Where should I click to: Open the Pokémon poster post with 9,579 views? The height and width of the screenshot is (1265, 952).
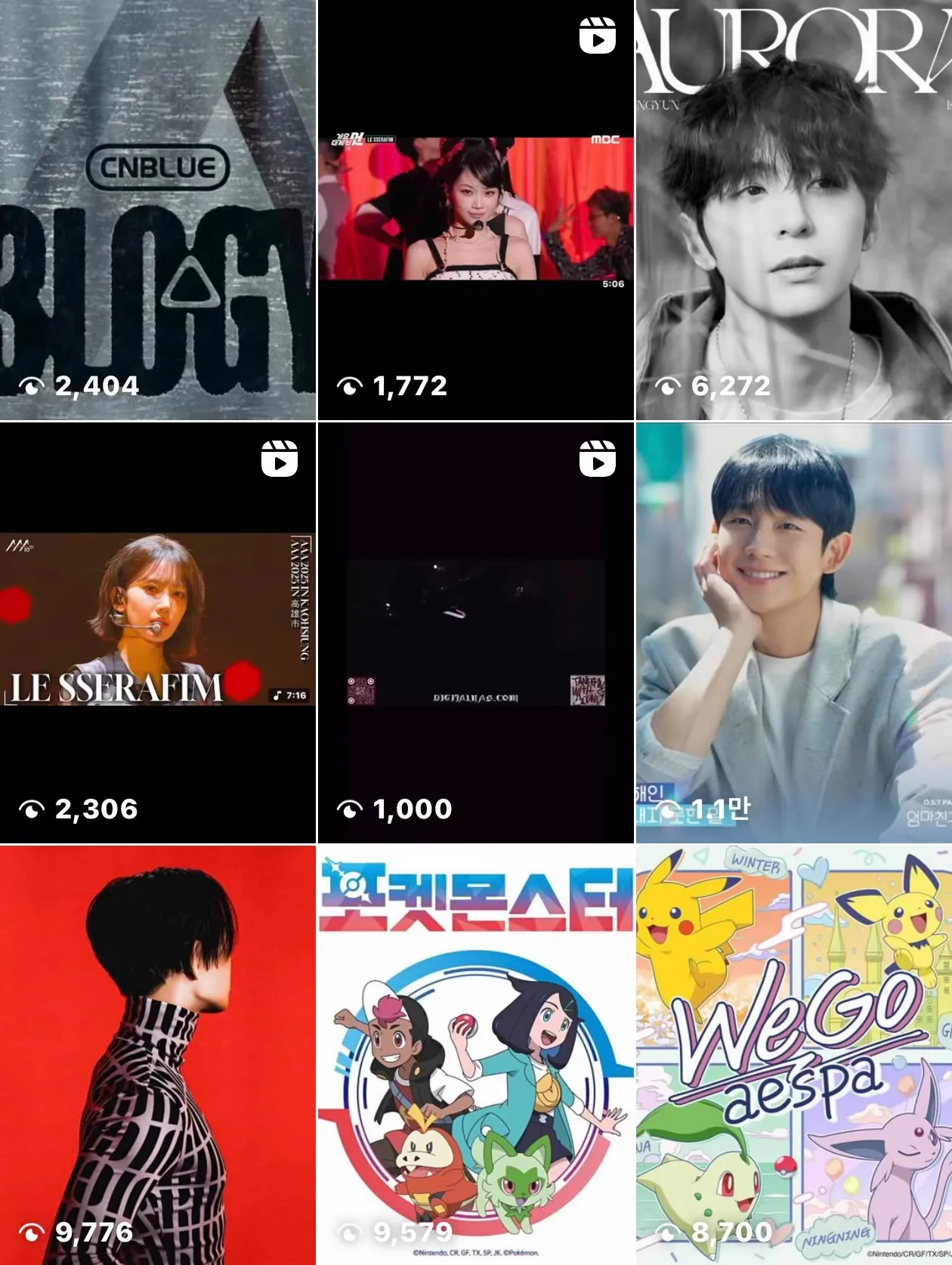point(475,1055)
